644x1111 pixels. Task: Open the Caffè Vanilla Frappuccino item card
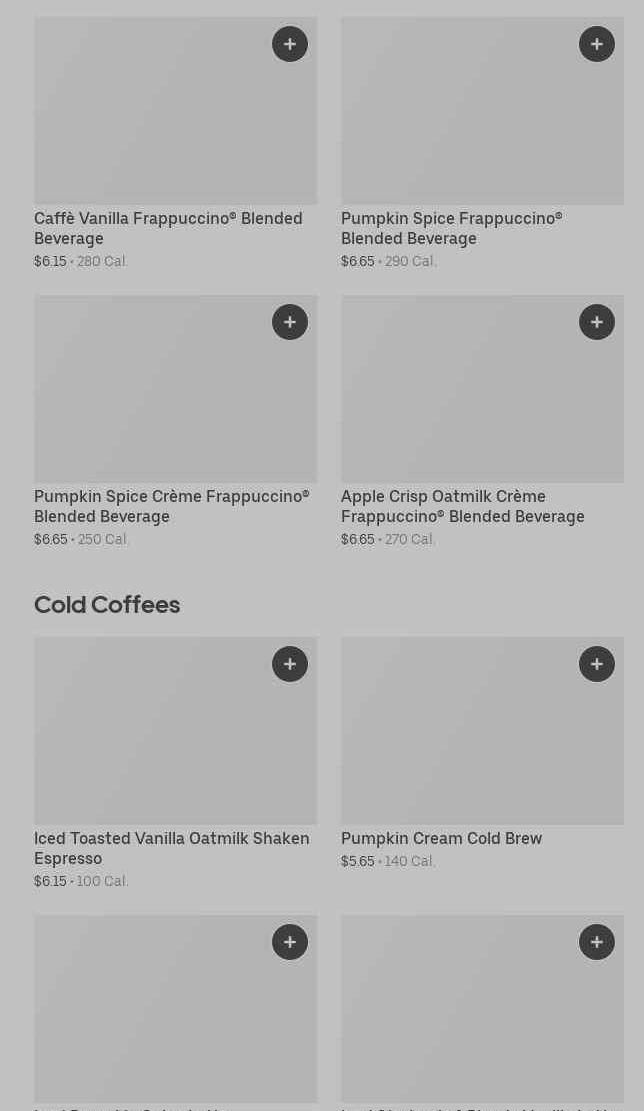point(176,144)
